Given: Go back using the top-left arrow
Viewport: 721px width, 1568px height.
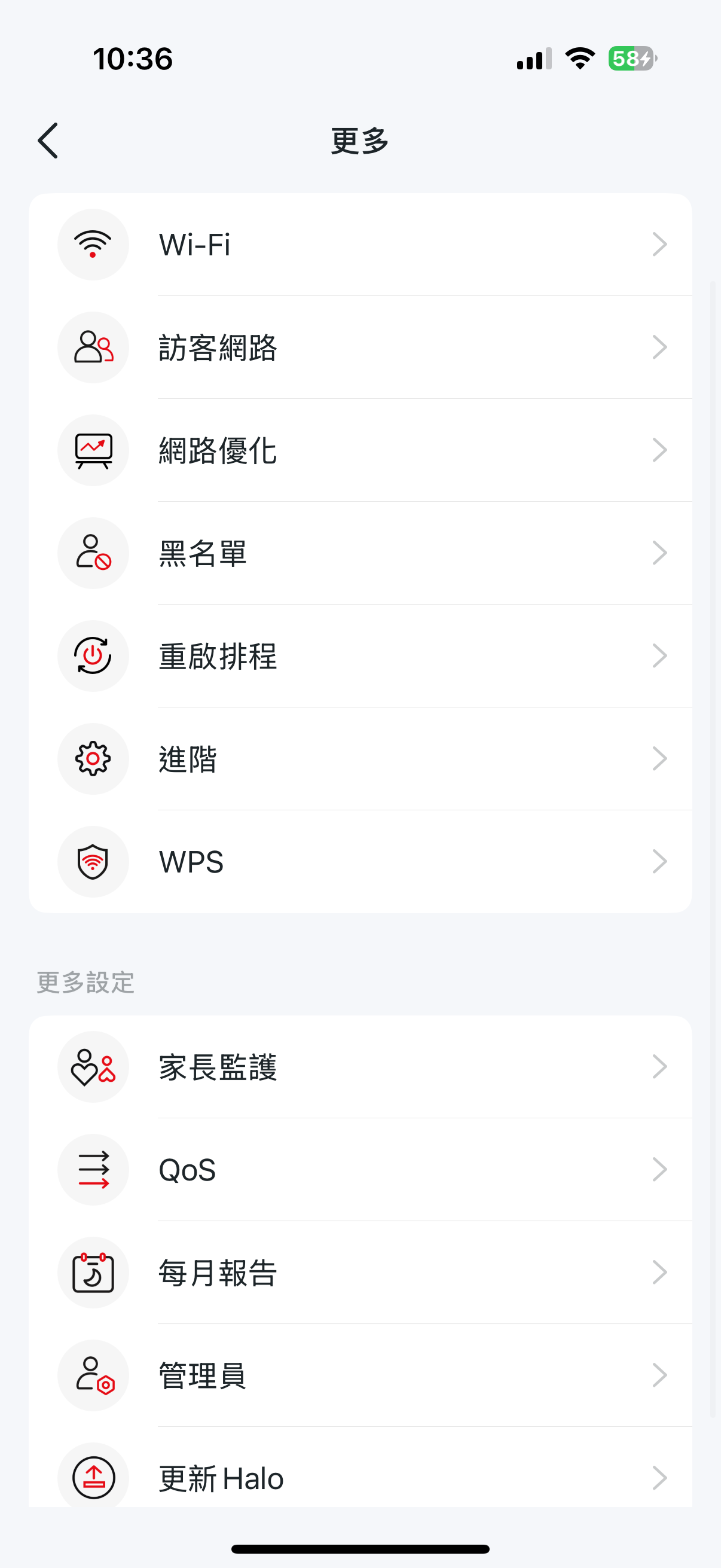Looking at the screenshot, I should click(x=48, y=141).
